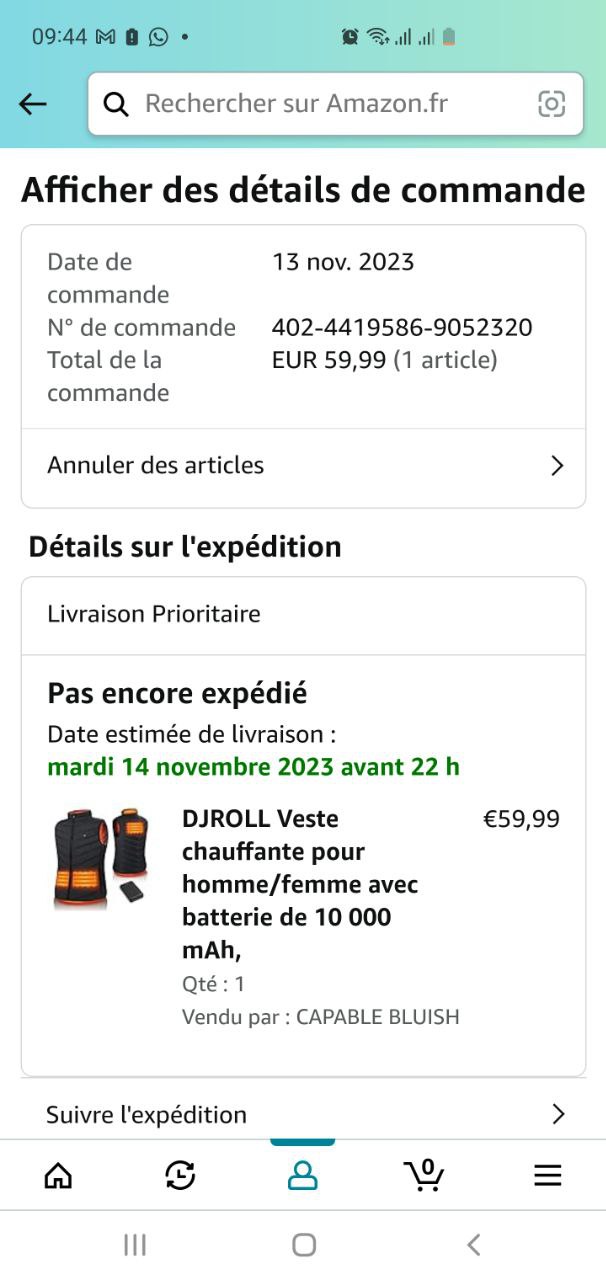Image resolution: width=606 pixels, height=1280 pixels.
Task: Open the shopping cart tab
Action: tap(424, 1176)
